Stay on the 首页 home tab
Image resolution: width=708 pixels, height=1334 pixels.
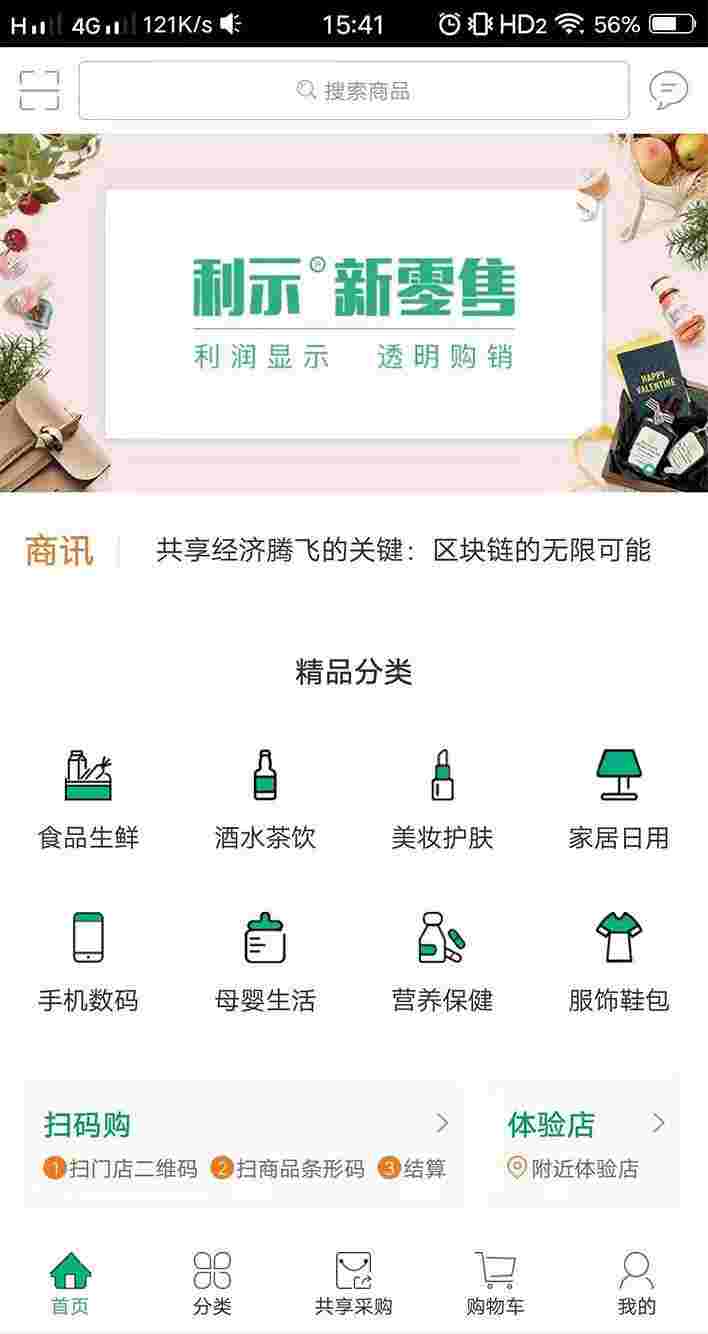click(x=70, y=1284)
